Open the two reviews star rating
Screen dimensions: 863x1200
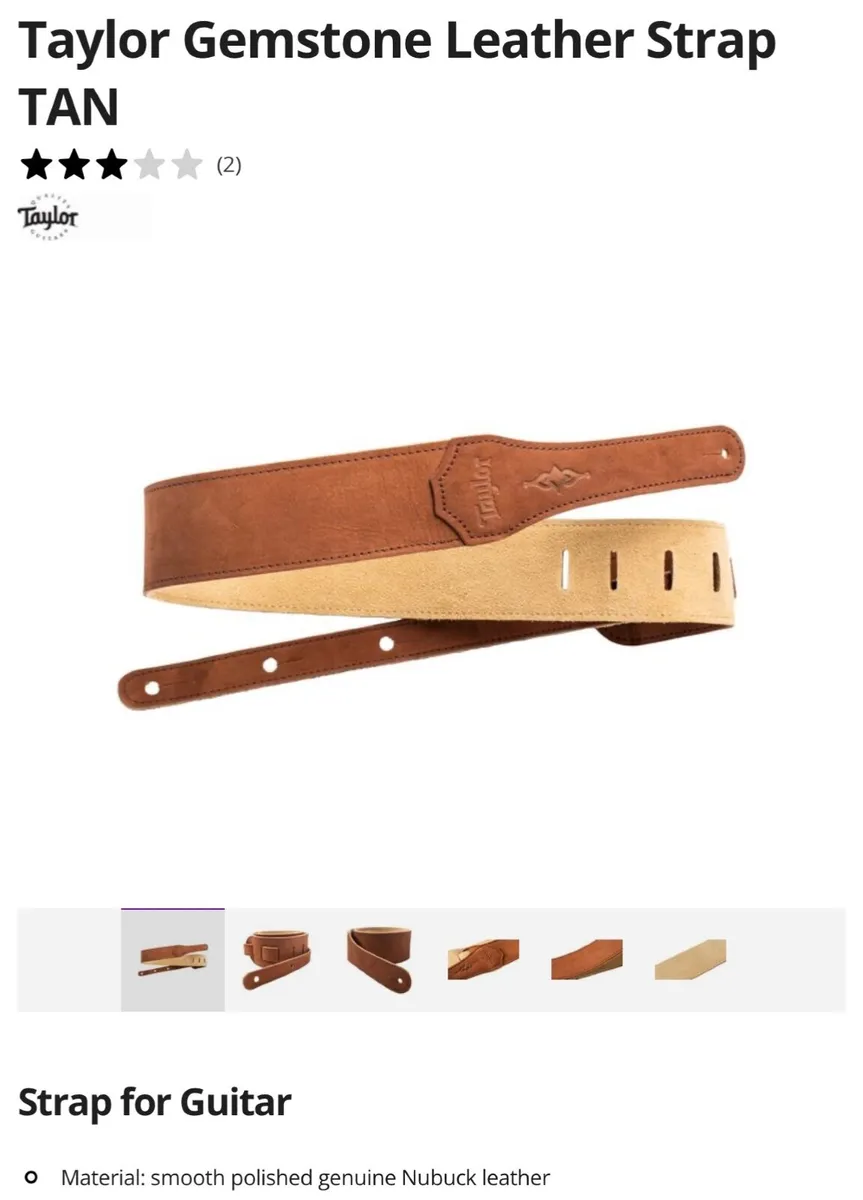130,164
